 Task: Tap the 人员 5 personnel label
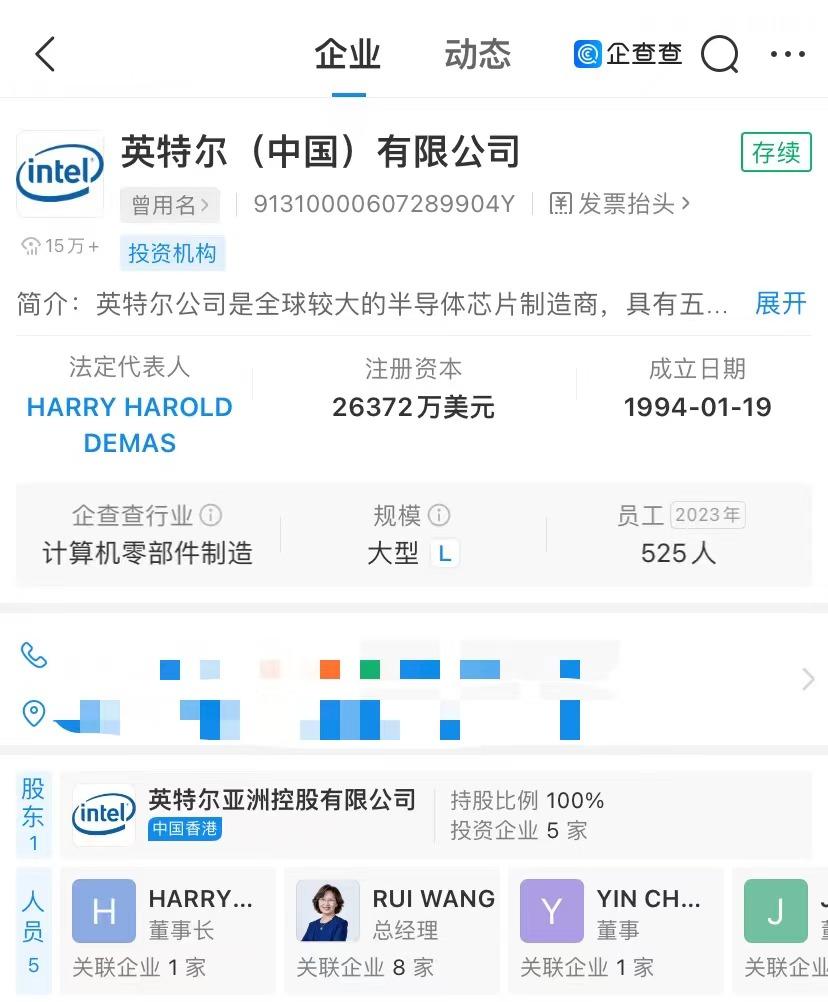33,931
